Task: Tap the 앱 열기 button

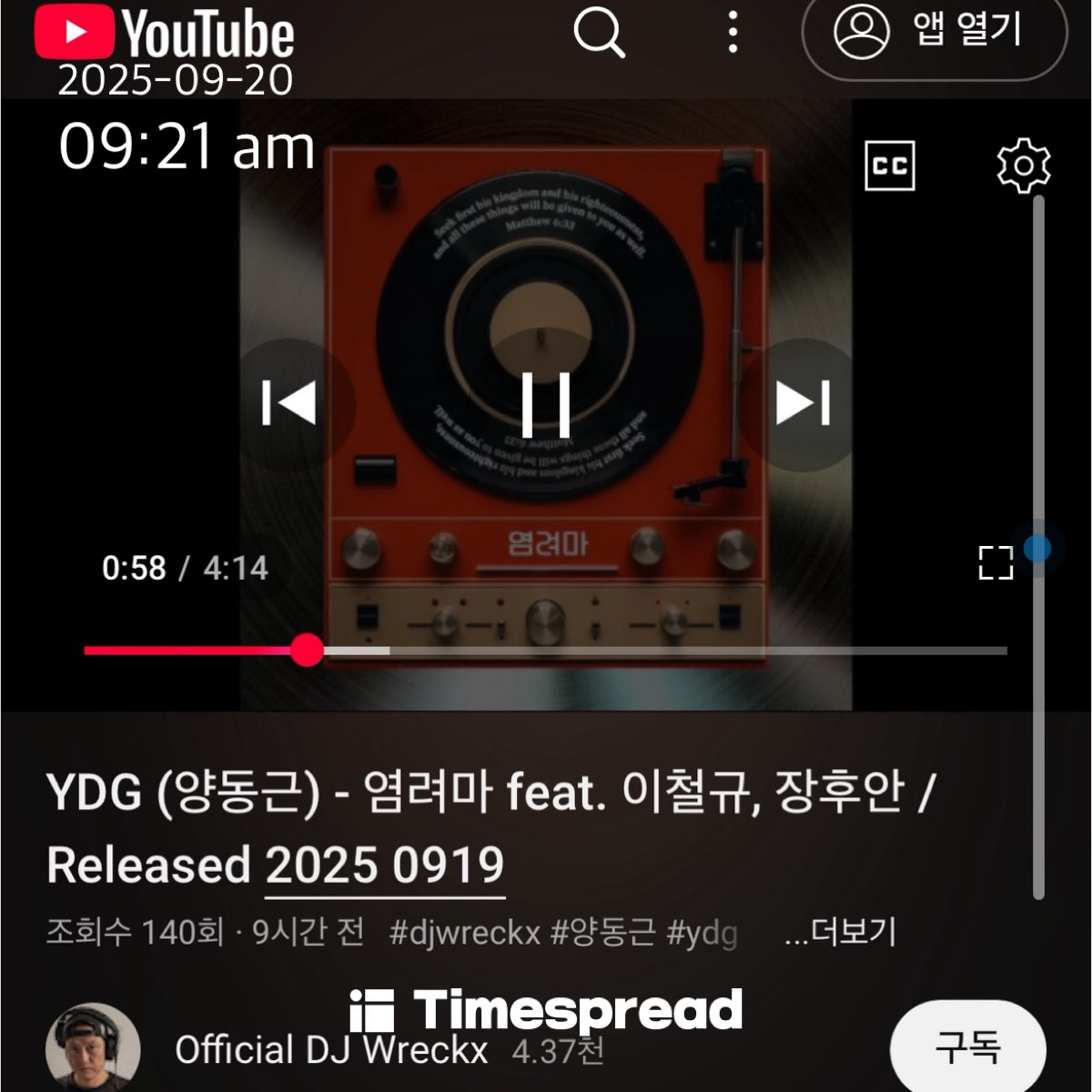Action: pyautogui.click(x=933, y=33)
